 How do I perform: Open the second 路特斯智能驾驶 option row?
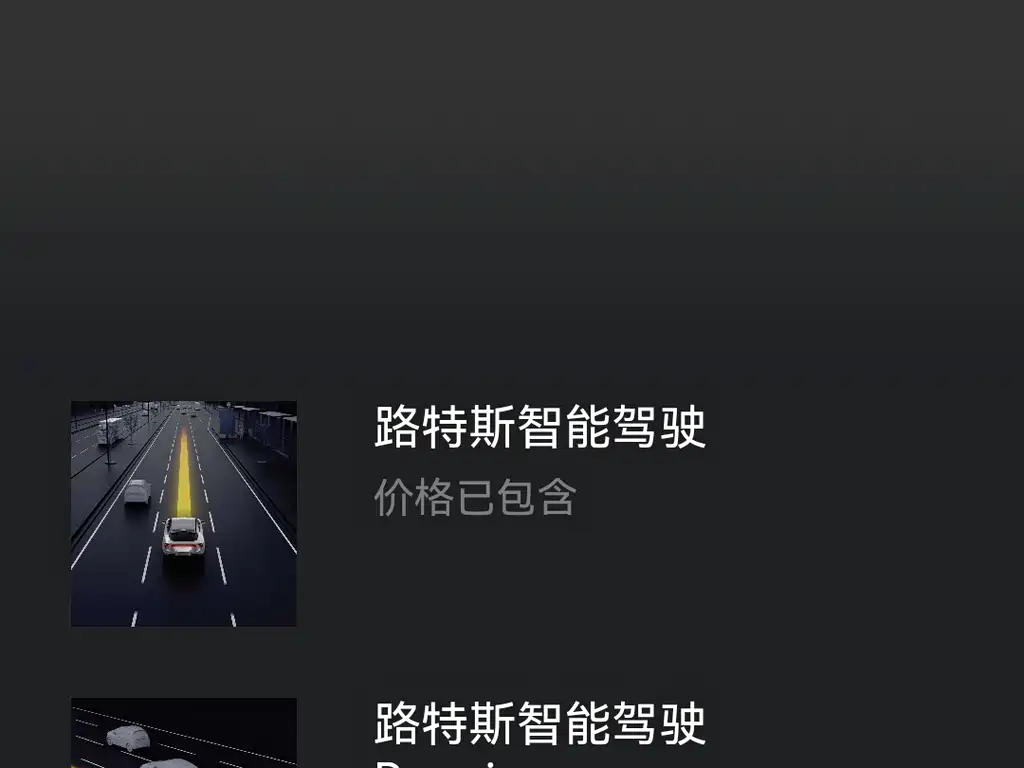(x=540, y=726)
